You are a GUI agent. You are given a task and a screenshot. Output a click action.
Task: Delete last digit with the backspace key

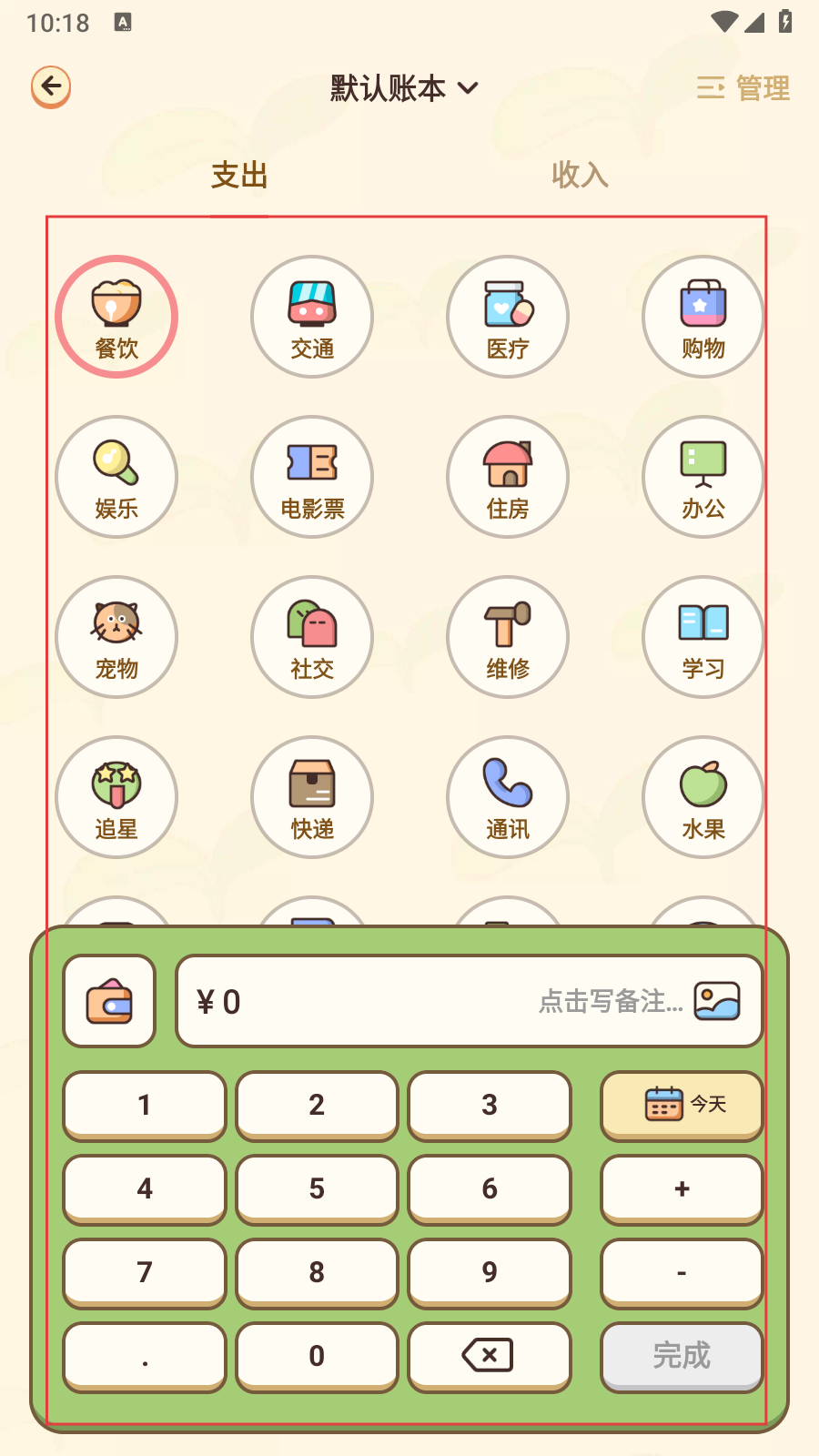pos(490,1356)
